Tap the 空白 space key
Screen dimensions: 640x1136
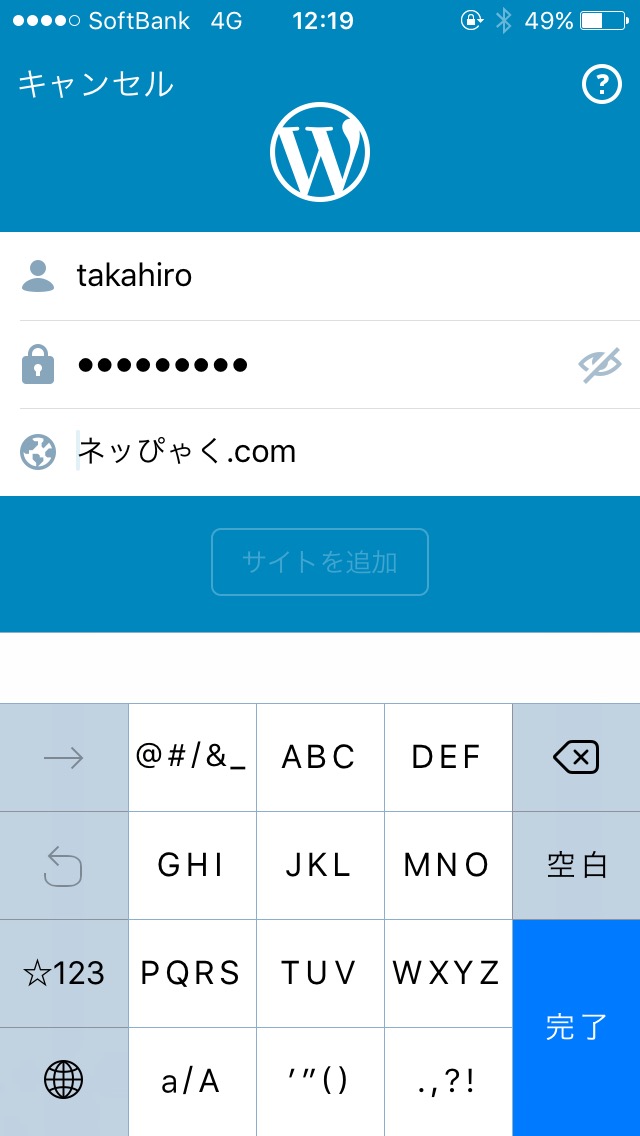(x=576, y=865)
